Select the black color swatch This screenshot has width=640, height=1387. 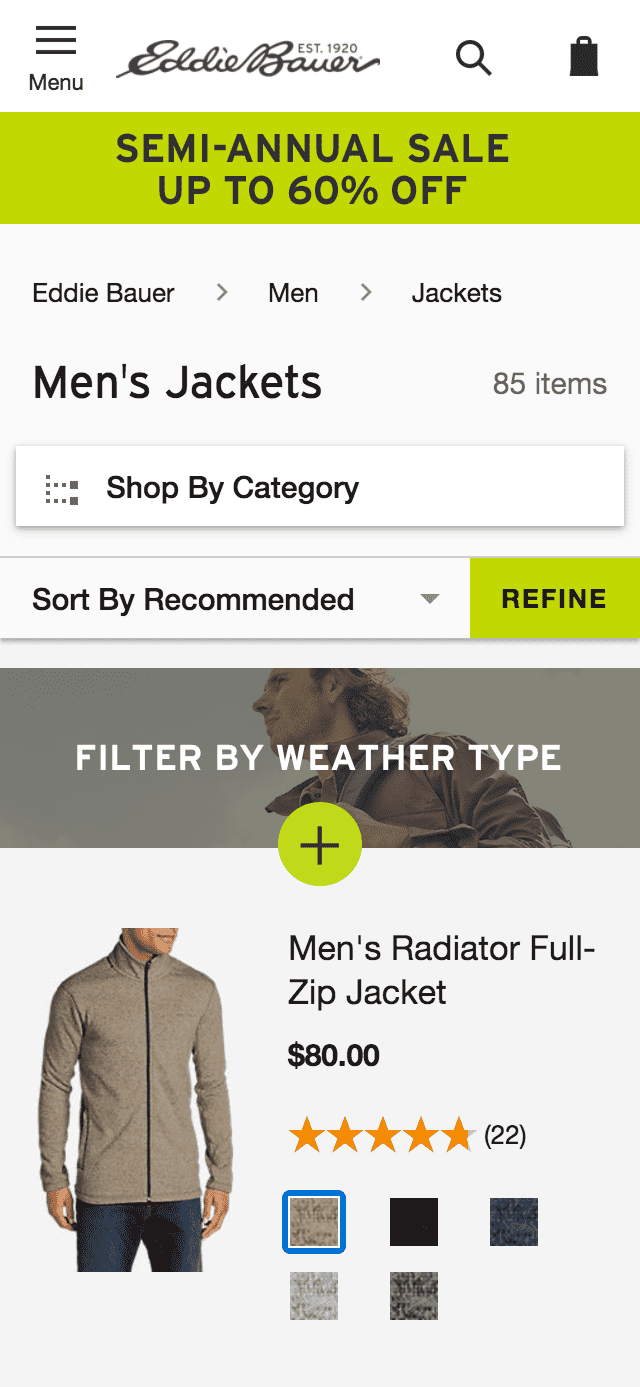click(414, 1222)
